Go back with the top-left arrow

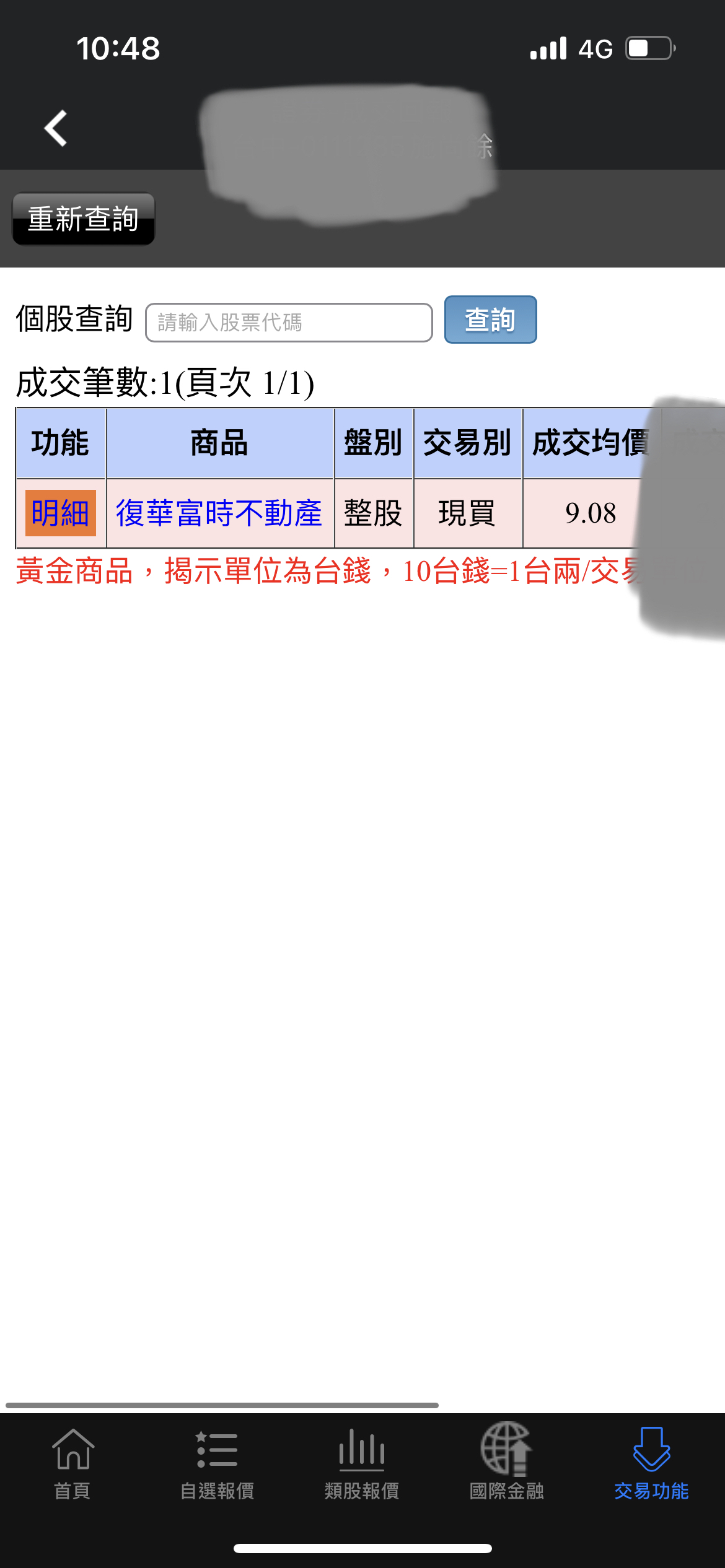tap(56, 128)
